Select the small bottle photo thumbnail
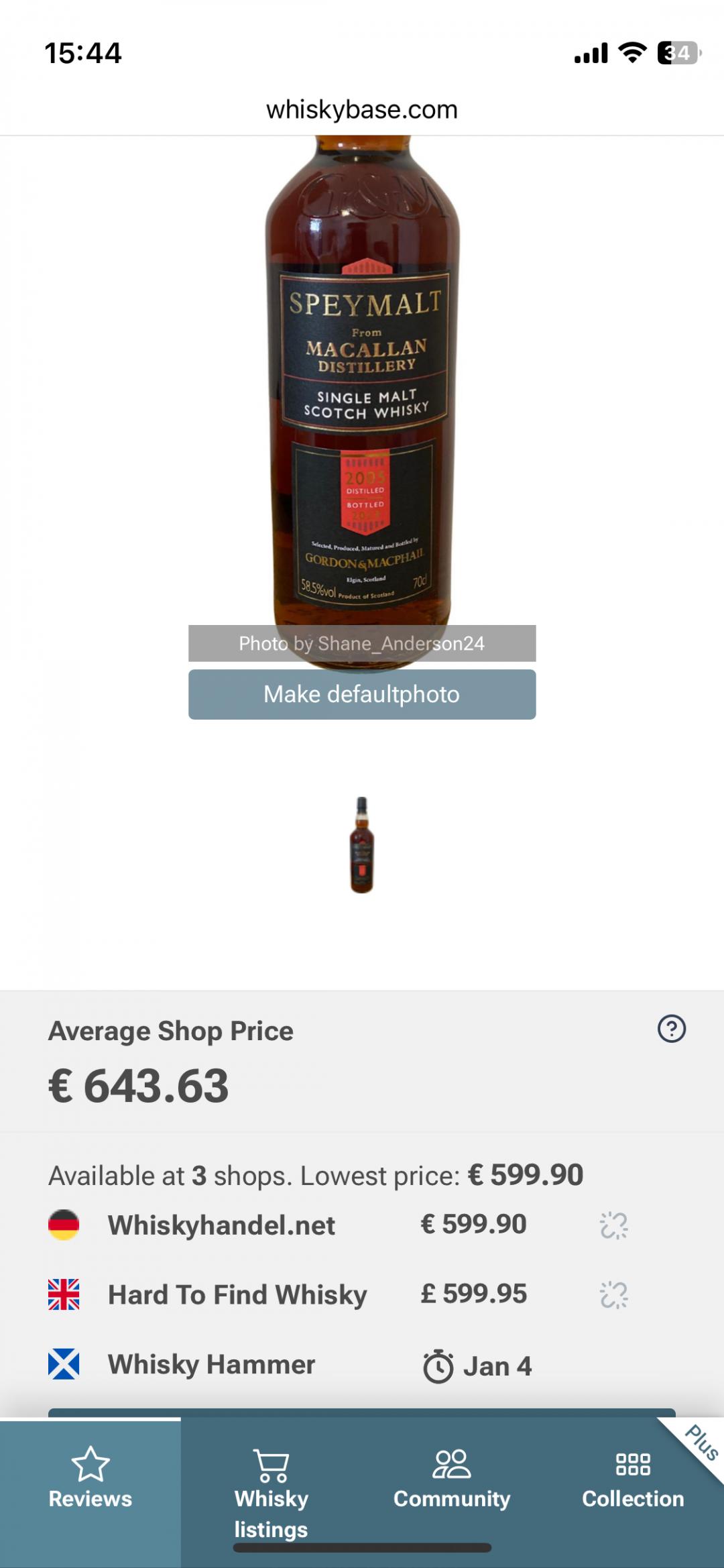 (362, 844)
